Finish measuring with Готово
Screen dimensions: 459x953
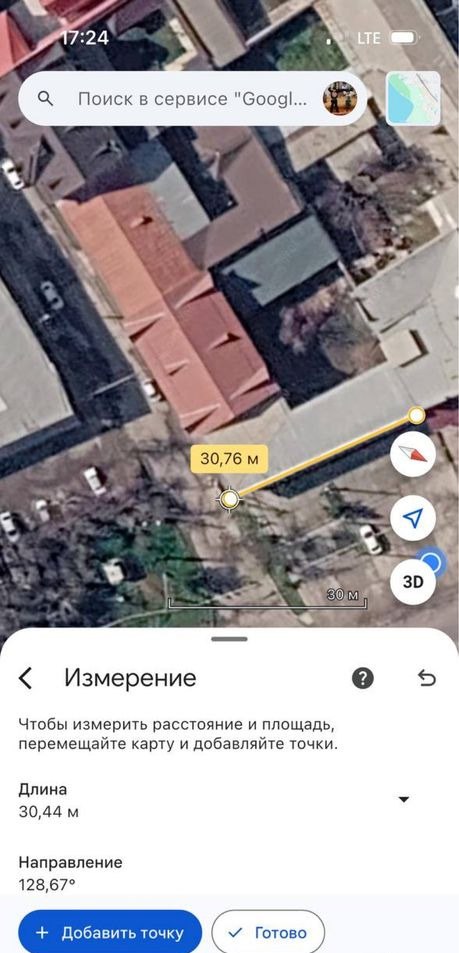click(268, 932)
